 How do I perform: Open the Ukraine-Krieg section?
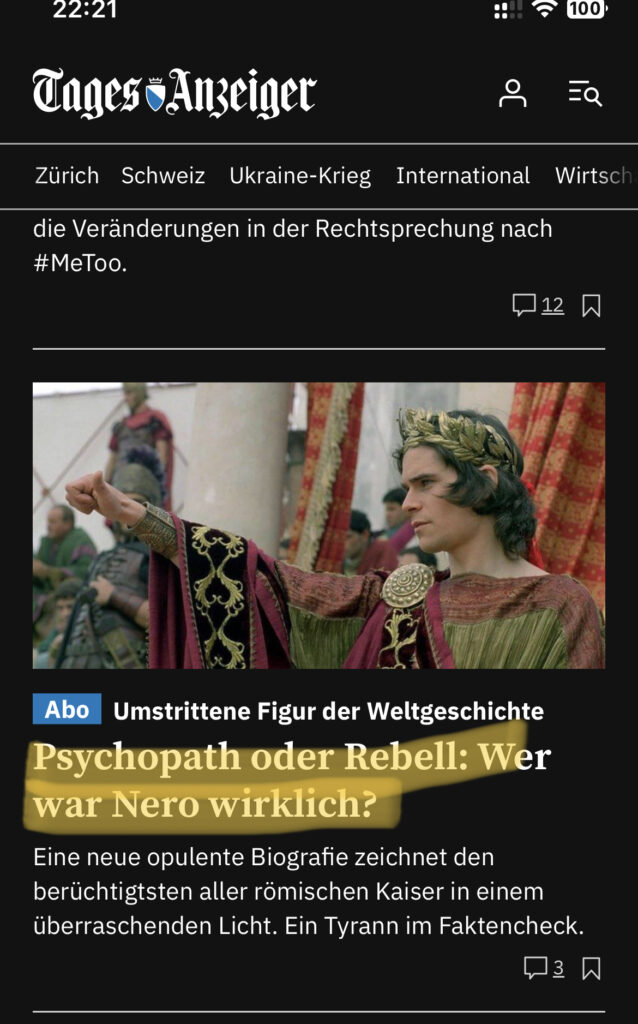click(300, 176)
